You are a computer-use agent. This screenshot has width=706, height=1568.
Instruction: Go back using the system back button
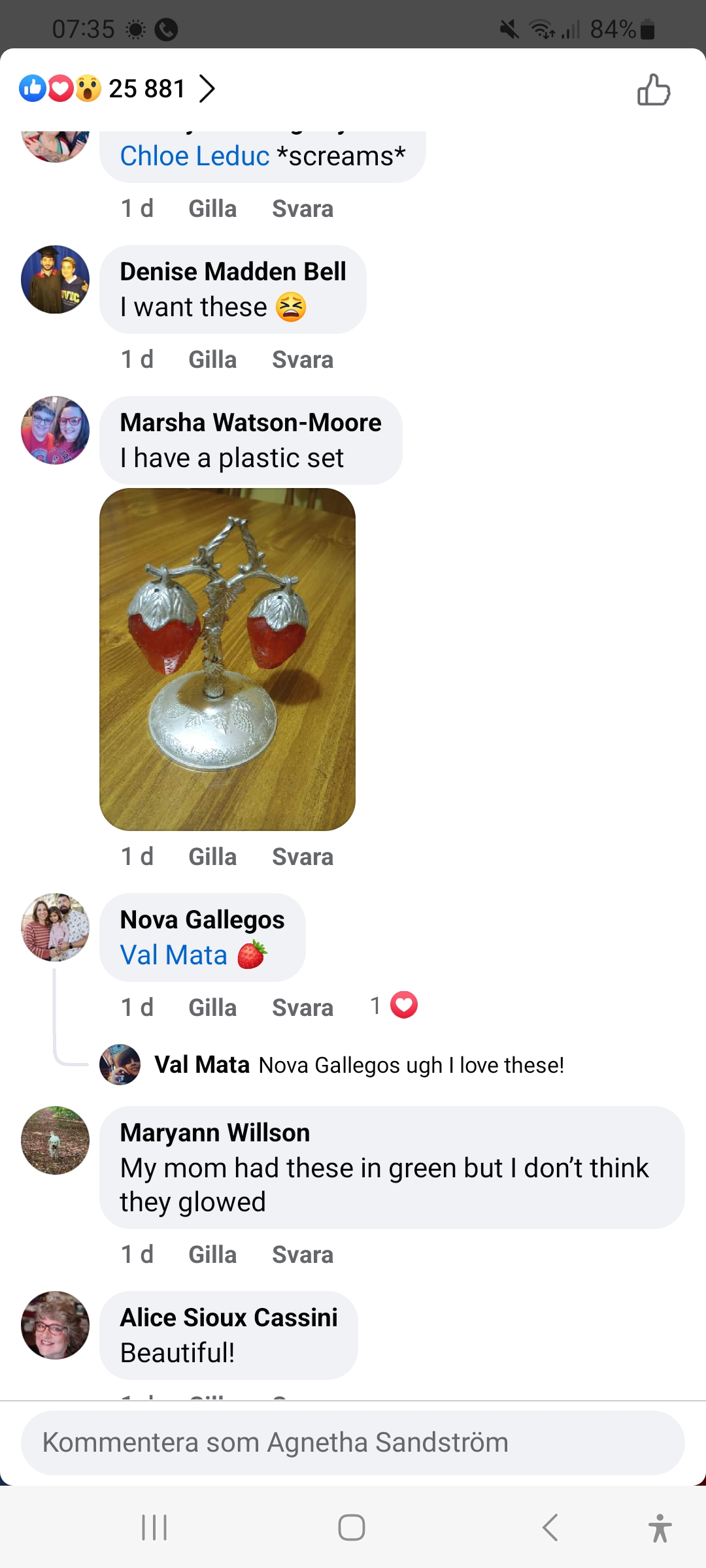click(550, 1527)
